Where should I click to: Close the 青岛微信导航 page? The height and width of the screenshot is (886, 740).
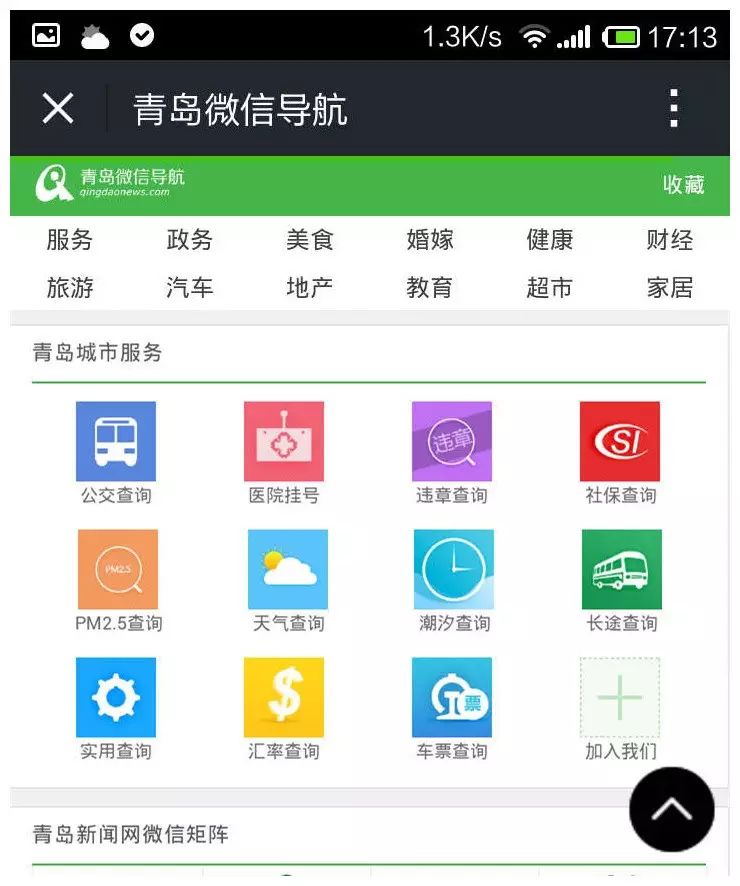pos(58,108)
